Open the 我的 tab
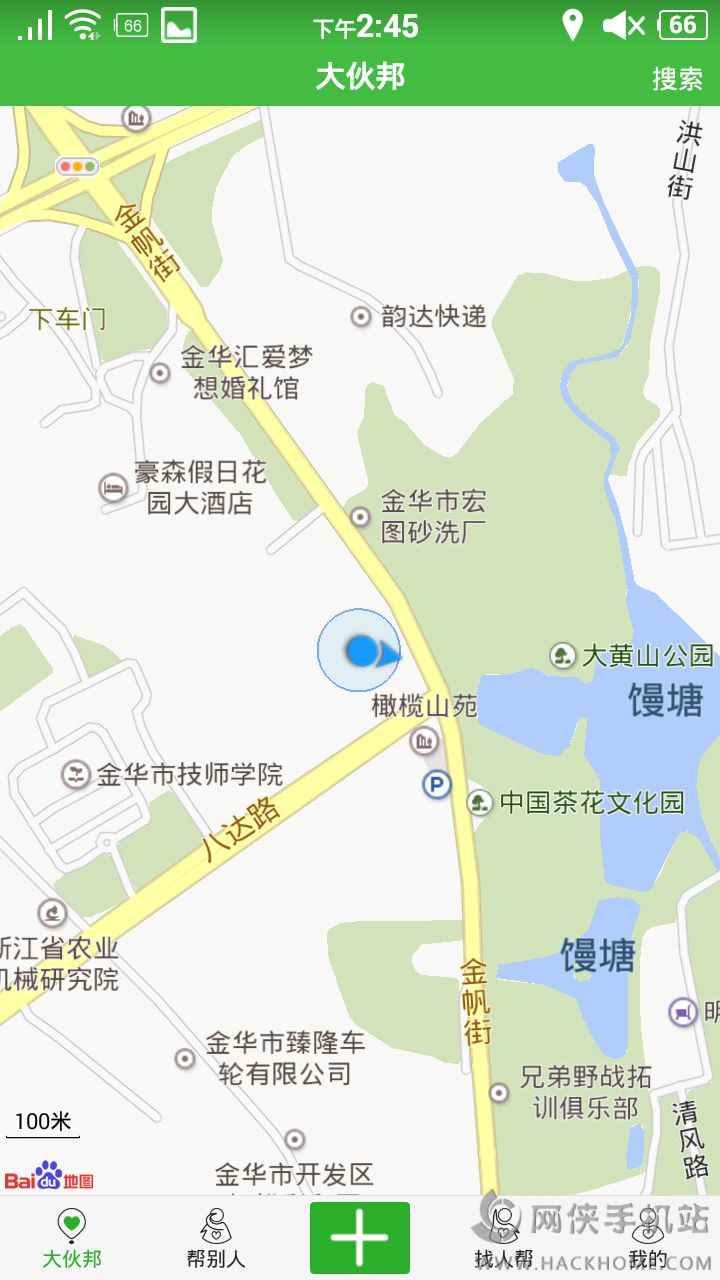Viewport: 720px width, 1280px height. coord(648,1238)
